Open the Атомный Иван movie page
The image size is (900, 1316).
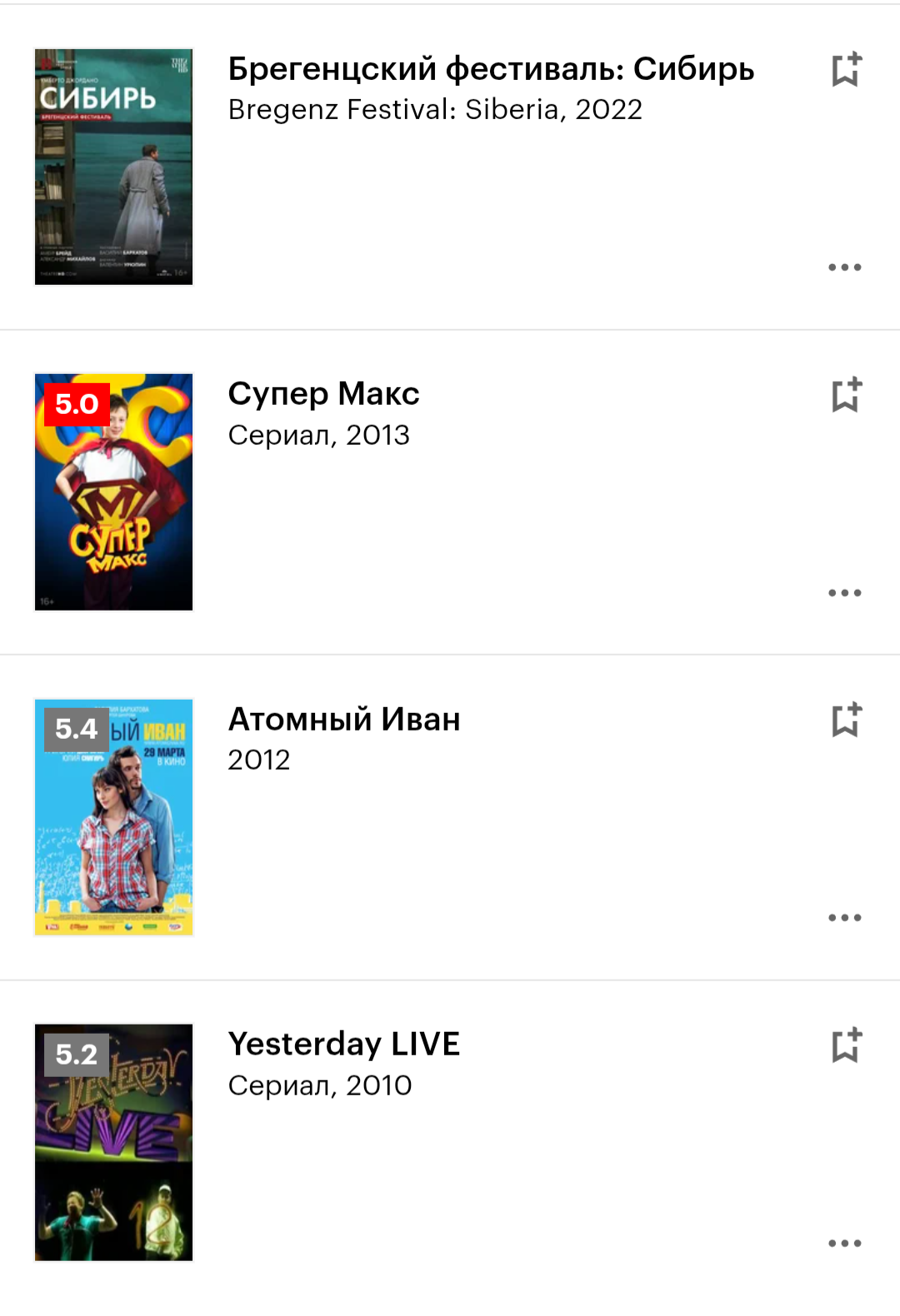(x=344, y=720)
